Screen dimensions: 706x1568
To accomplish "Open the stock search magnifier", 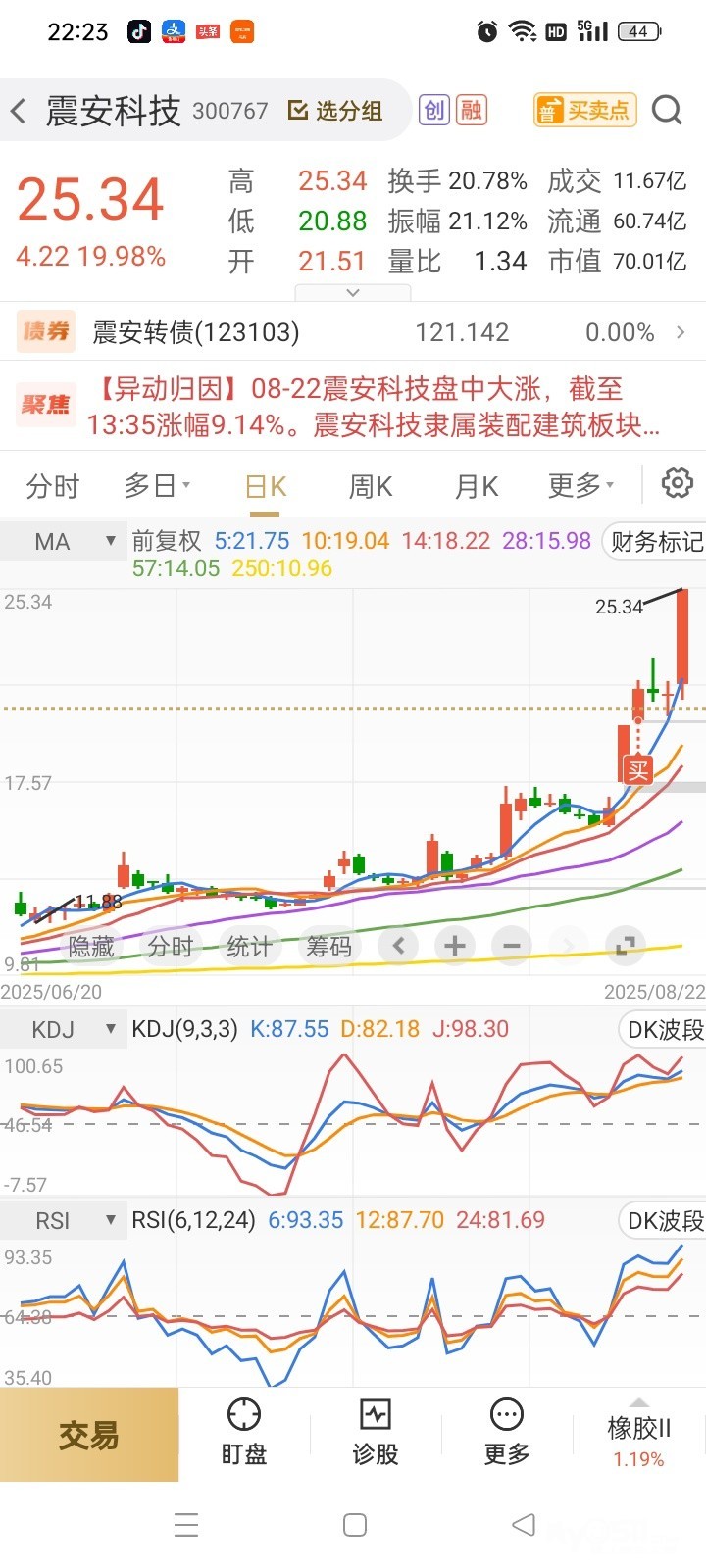I will (667, 110).
